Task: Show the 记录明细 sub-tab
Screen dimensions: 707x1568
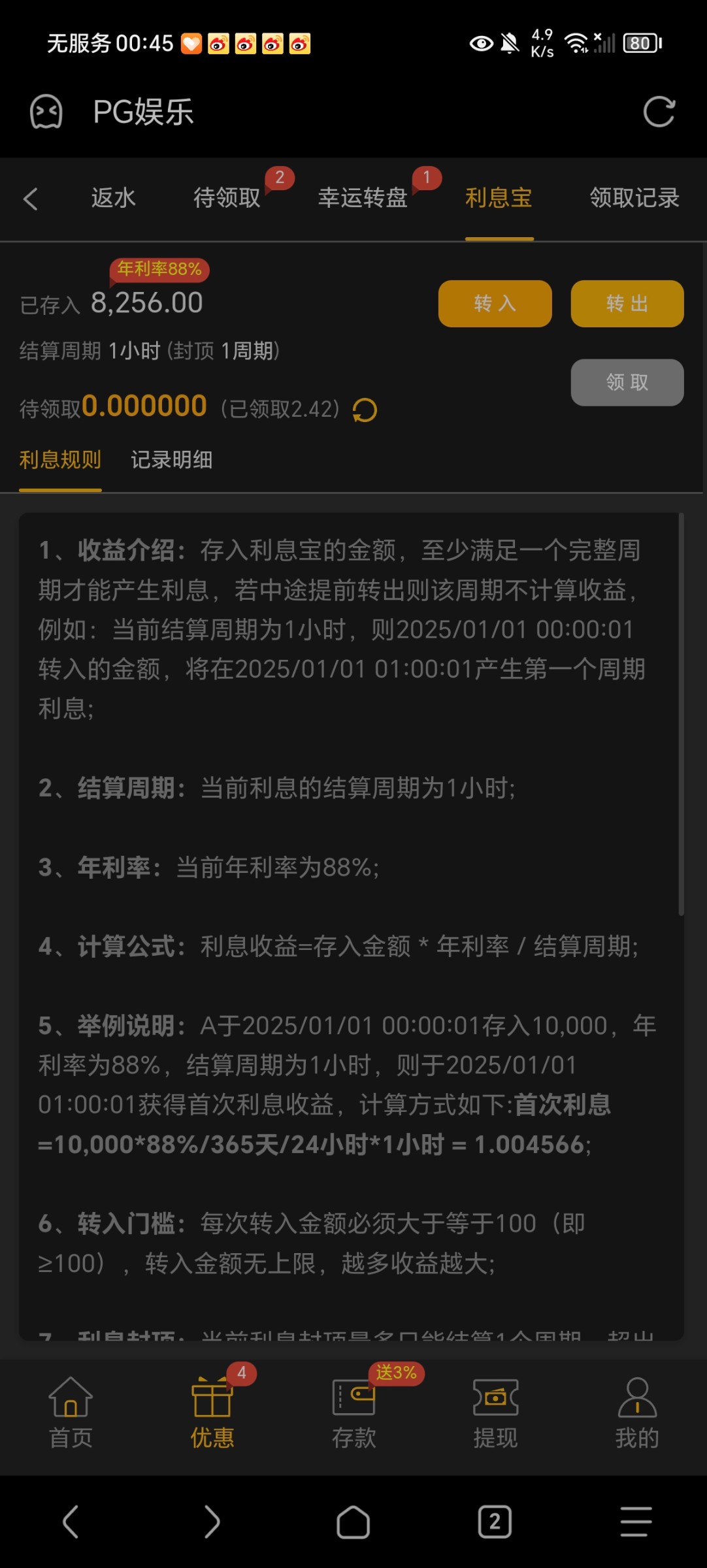Action: tap(171, 460)
